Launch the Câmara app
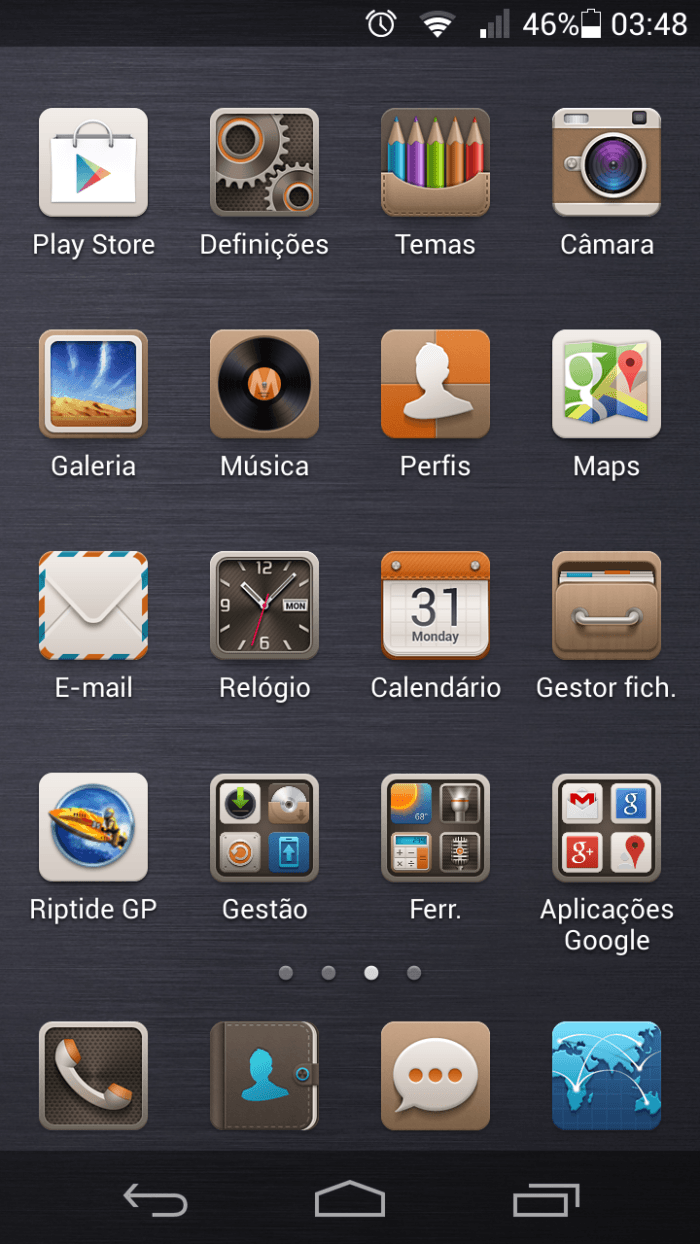The image size is (700, 1244). (x=606, y=163)
